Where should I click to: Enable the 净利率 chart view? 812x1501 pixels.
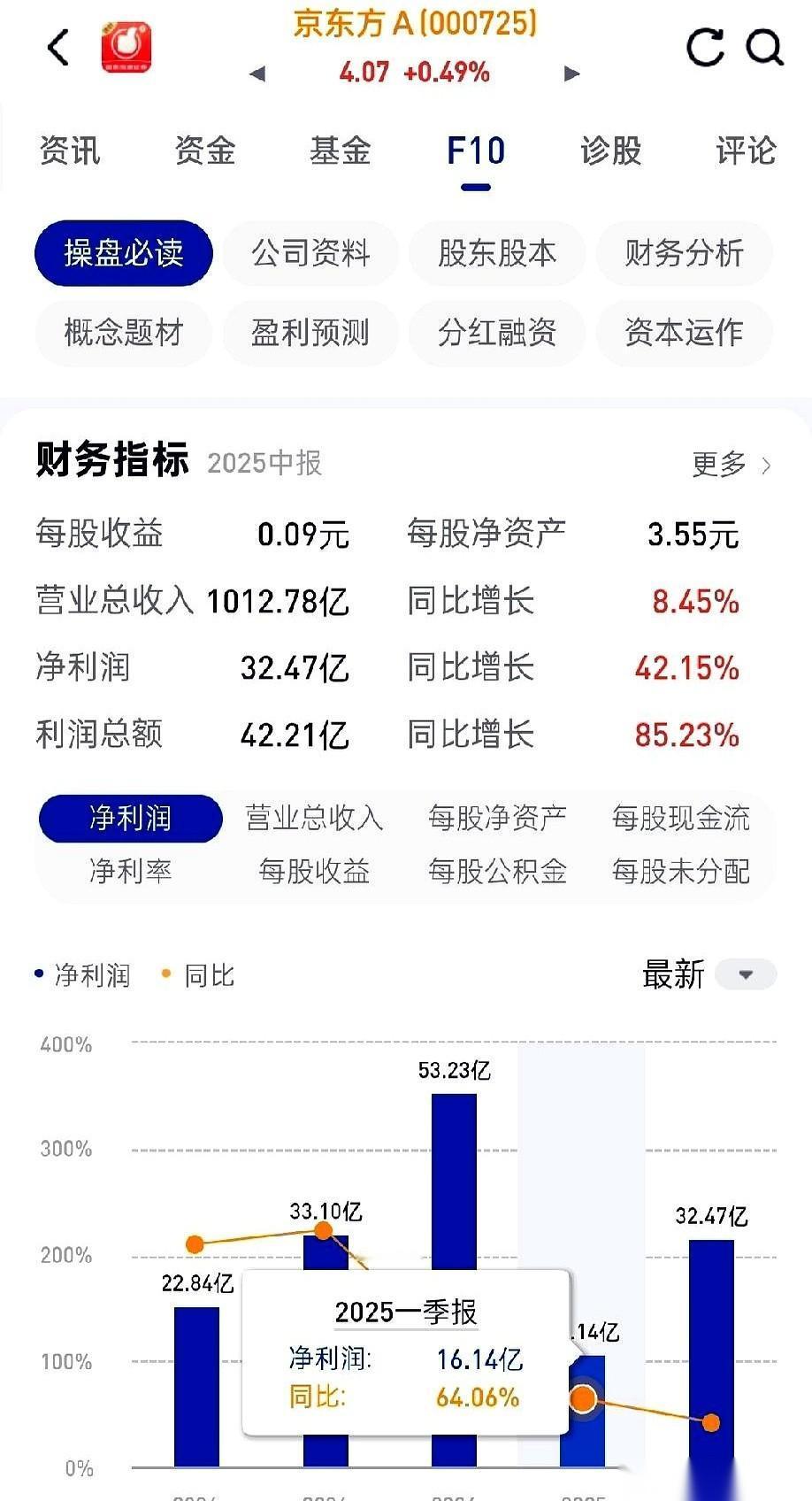click(130, 871)
